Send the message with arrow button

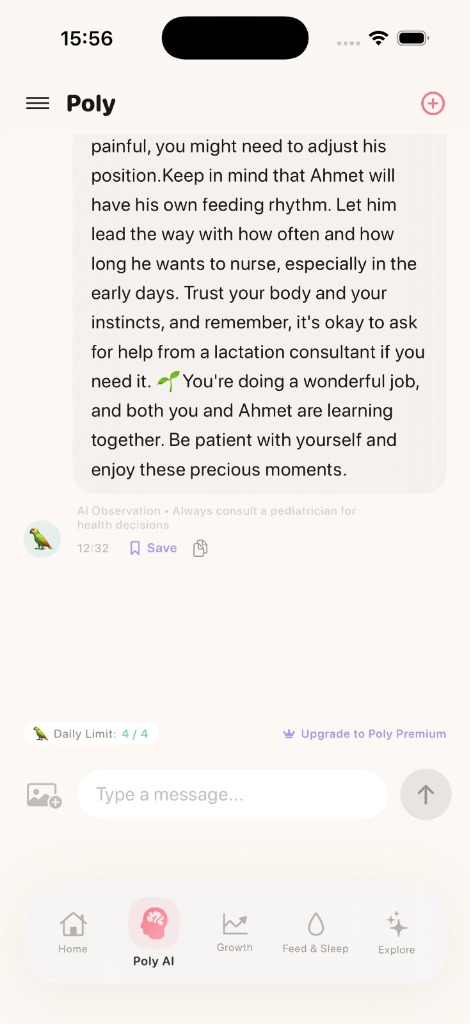click(426, 794)
